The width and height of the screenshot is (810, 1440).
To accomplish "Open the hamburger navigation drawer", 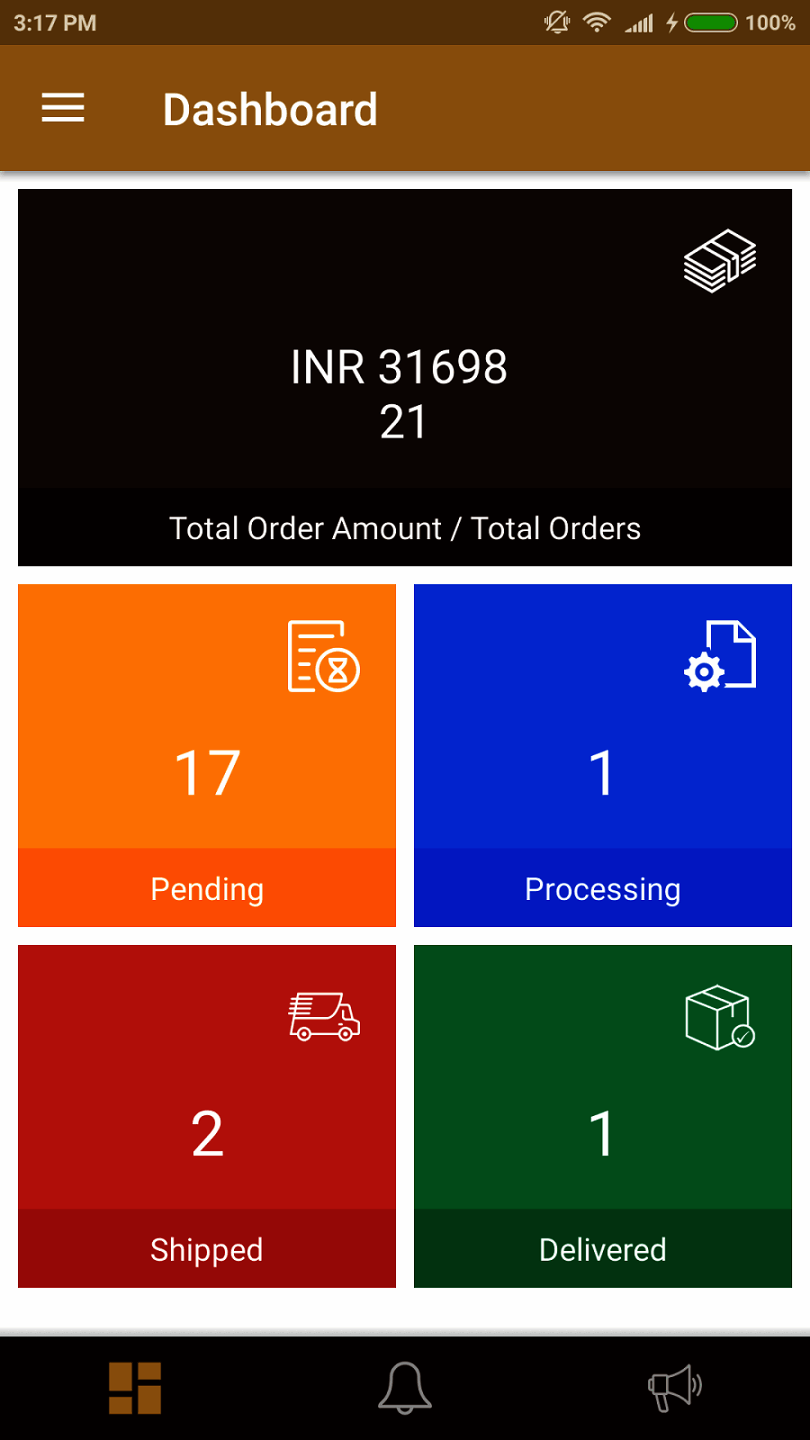I will (x=63, y=109).
